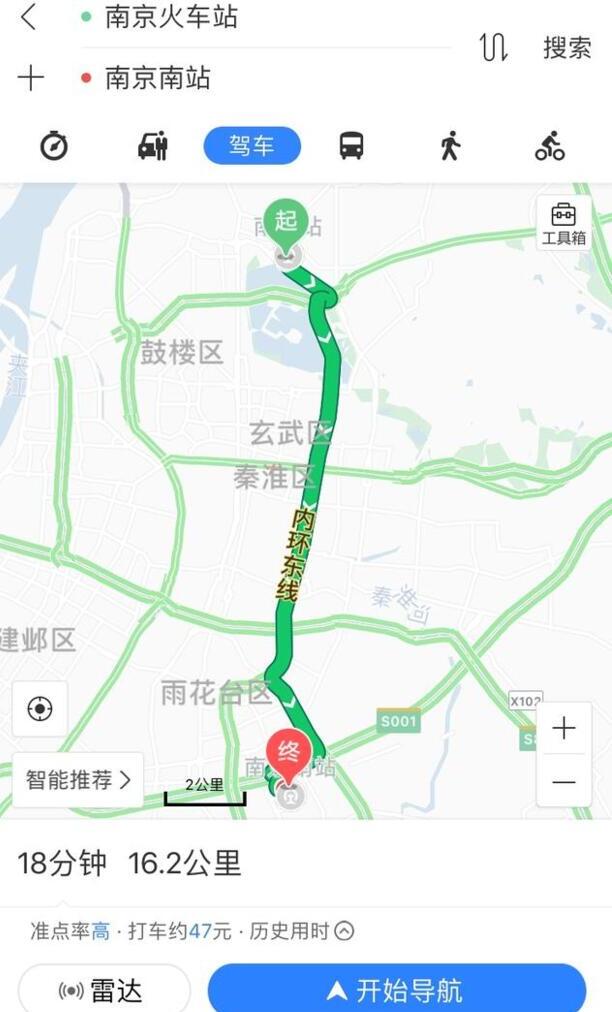Re-center the map on my location

tap(40, 709)
